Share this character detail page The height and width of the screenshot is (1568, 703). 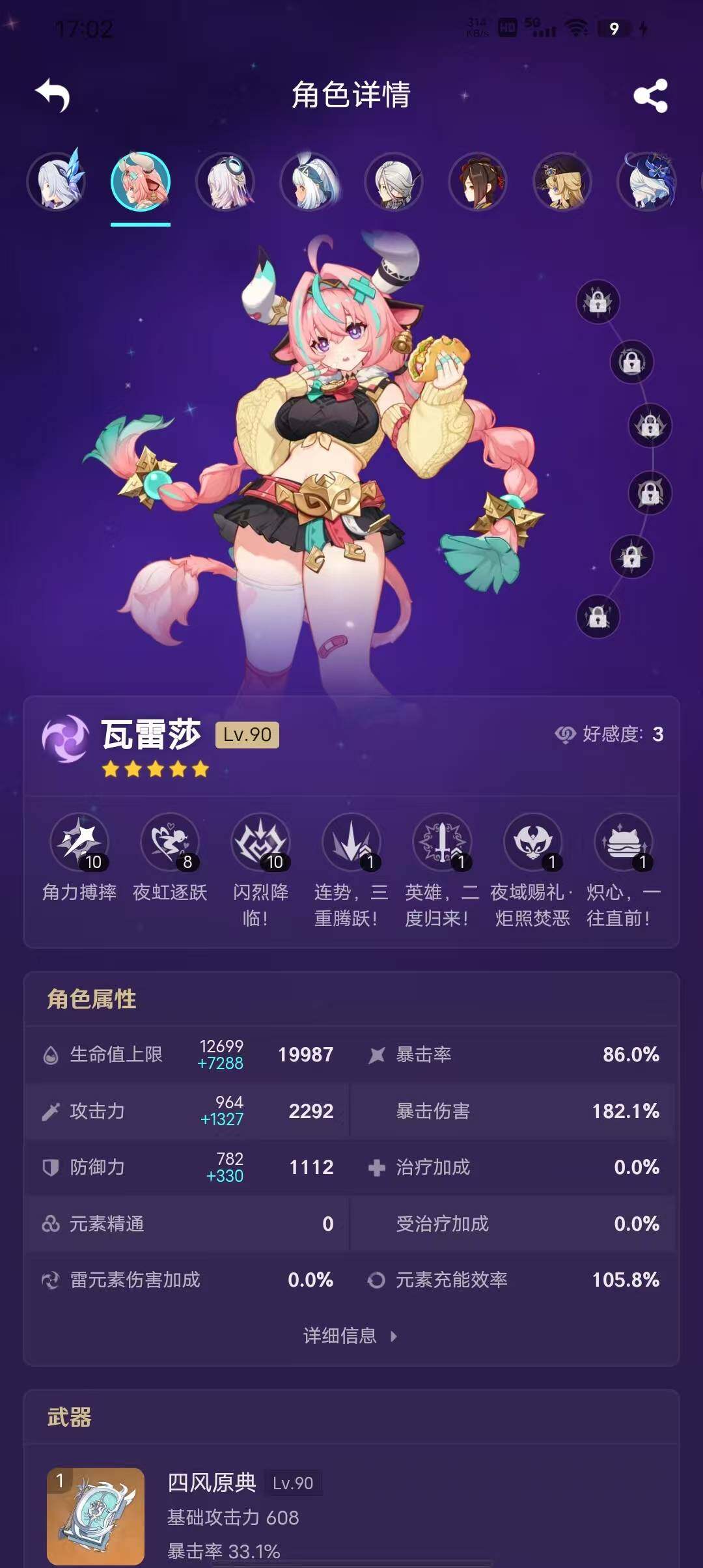tap(650, 96)
